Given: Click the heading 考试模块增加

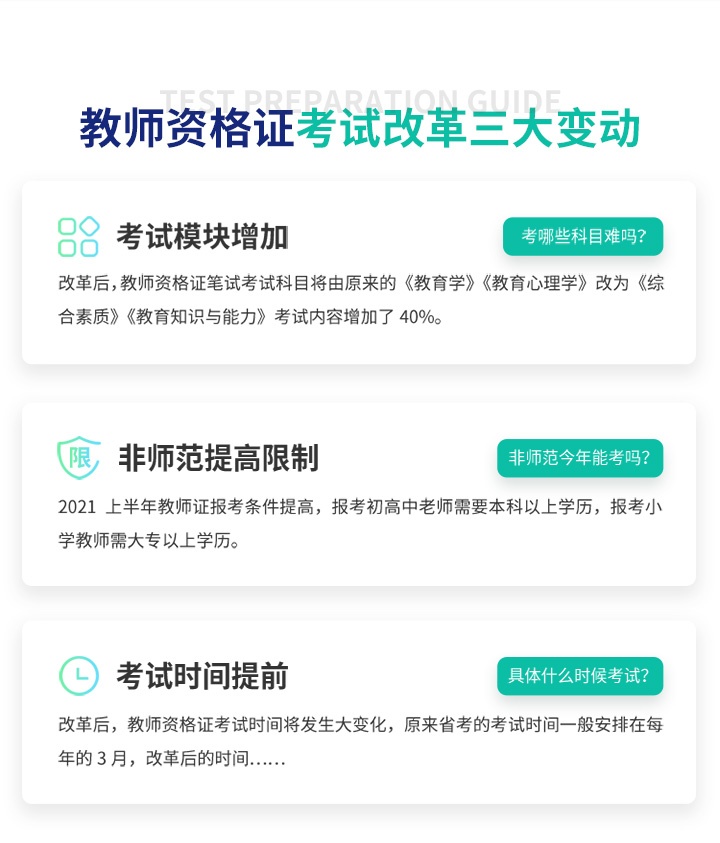Looking at the screenshot, I should 203,236.
